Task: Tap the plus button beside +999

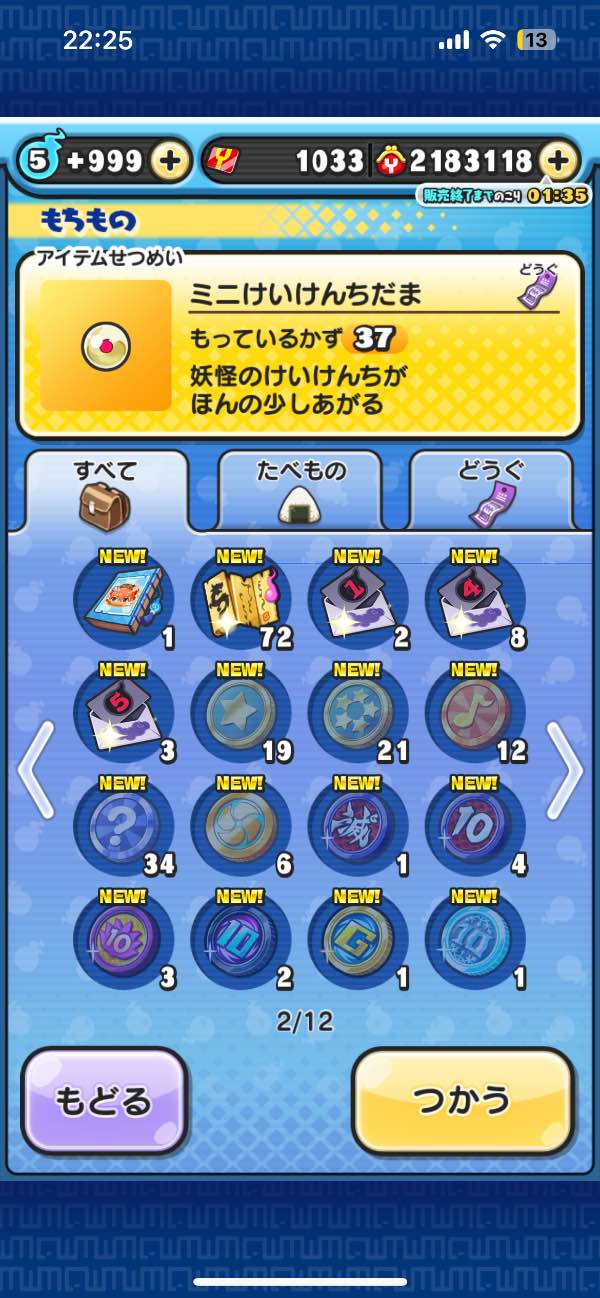Action: [x=171, y=160]
